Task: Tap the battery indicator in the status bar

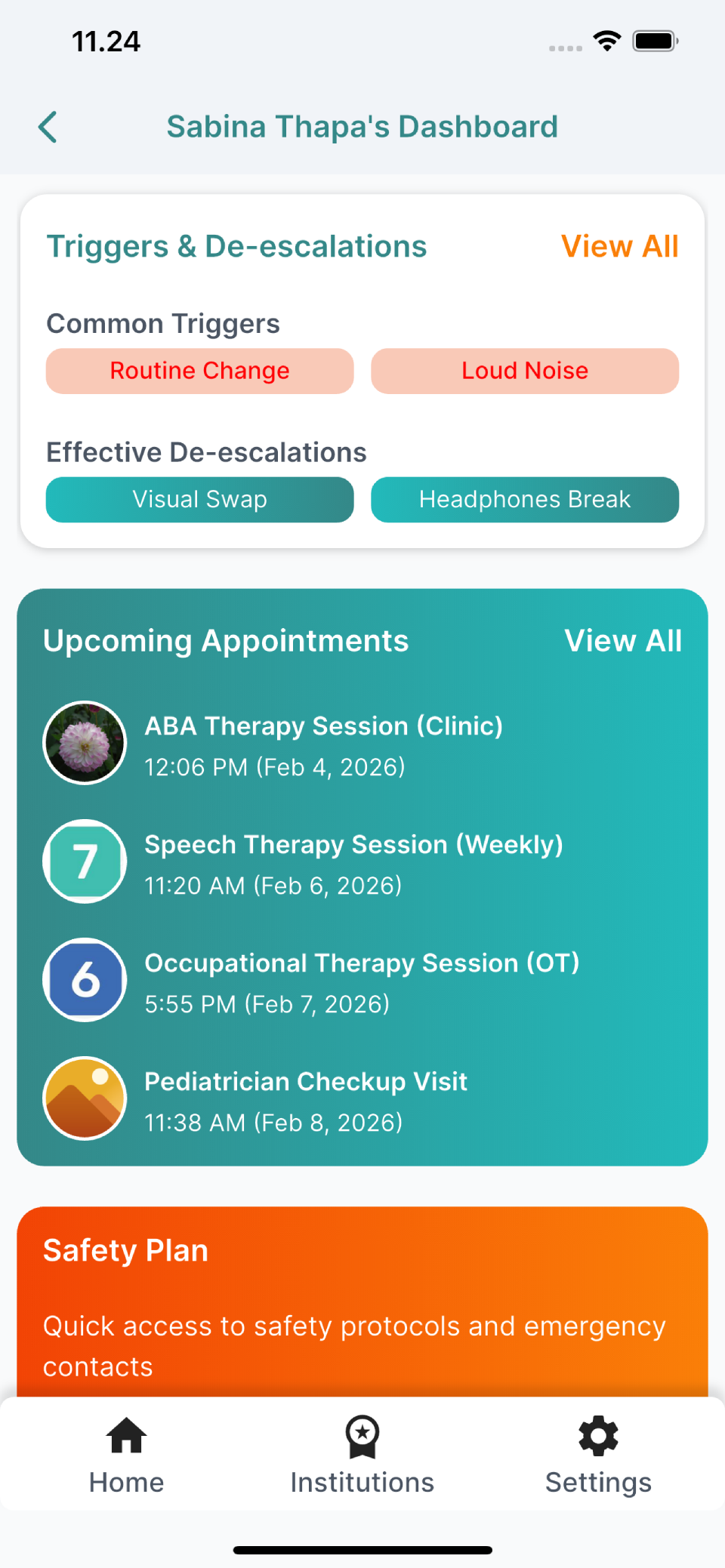Action: tap(656, 42)
